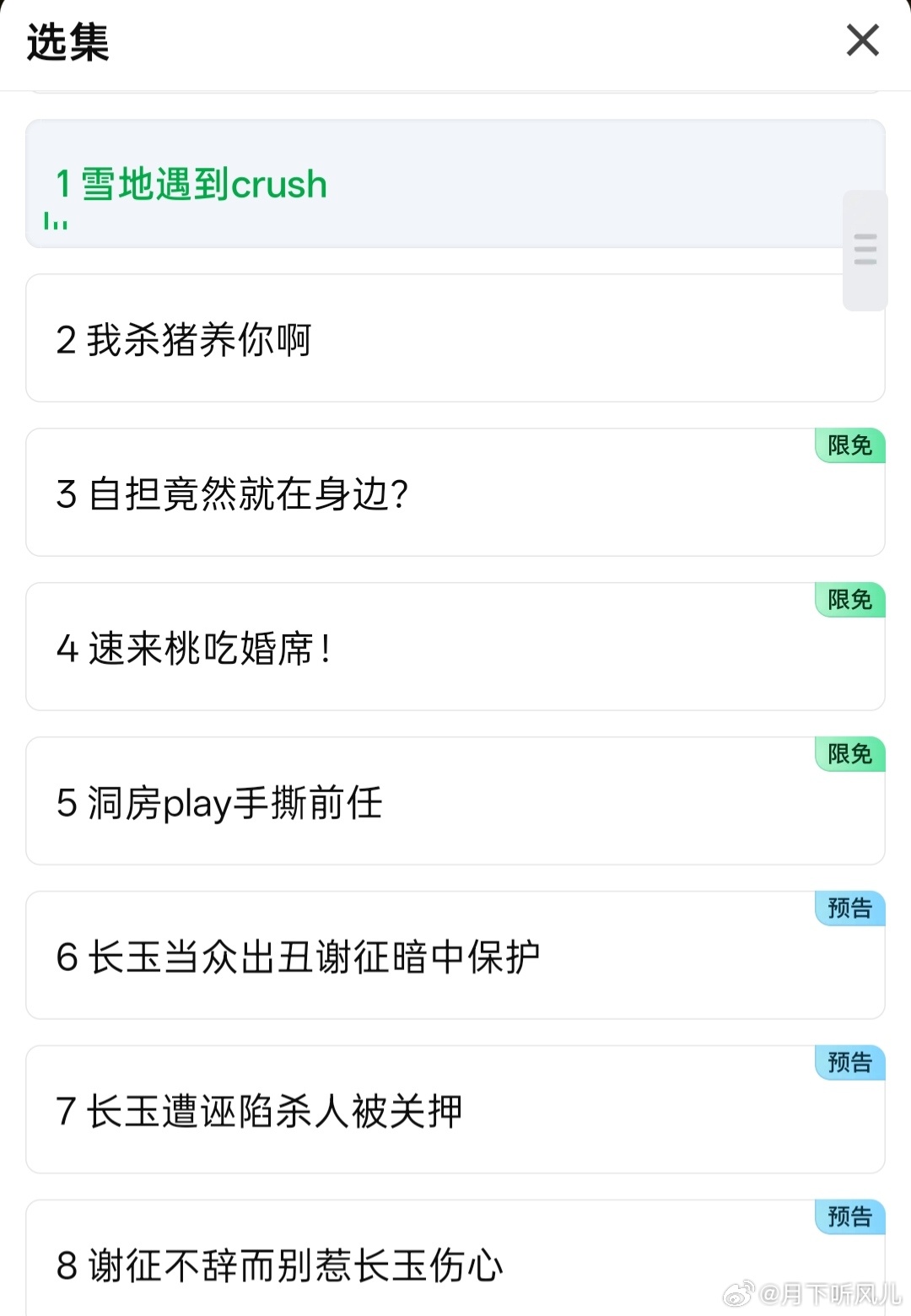Select episode 2 我杀猪养你啊
The width and height of the screenshot is (911, 1316).
[455, 337]
